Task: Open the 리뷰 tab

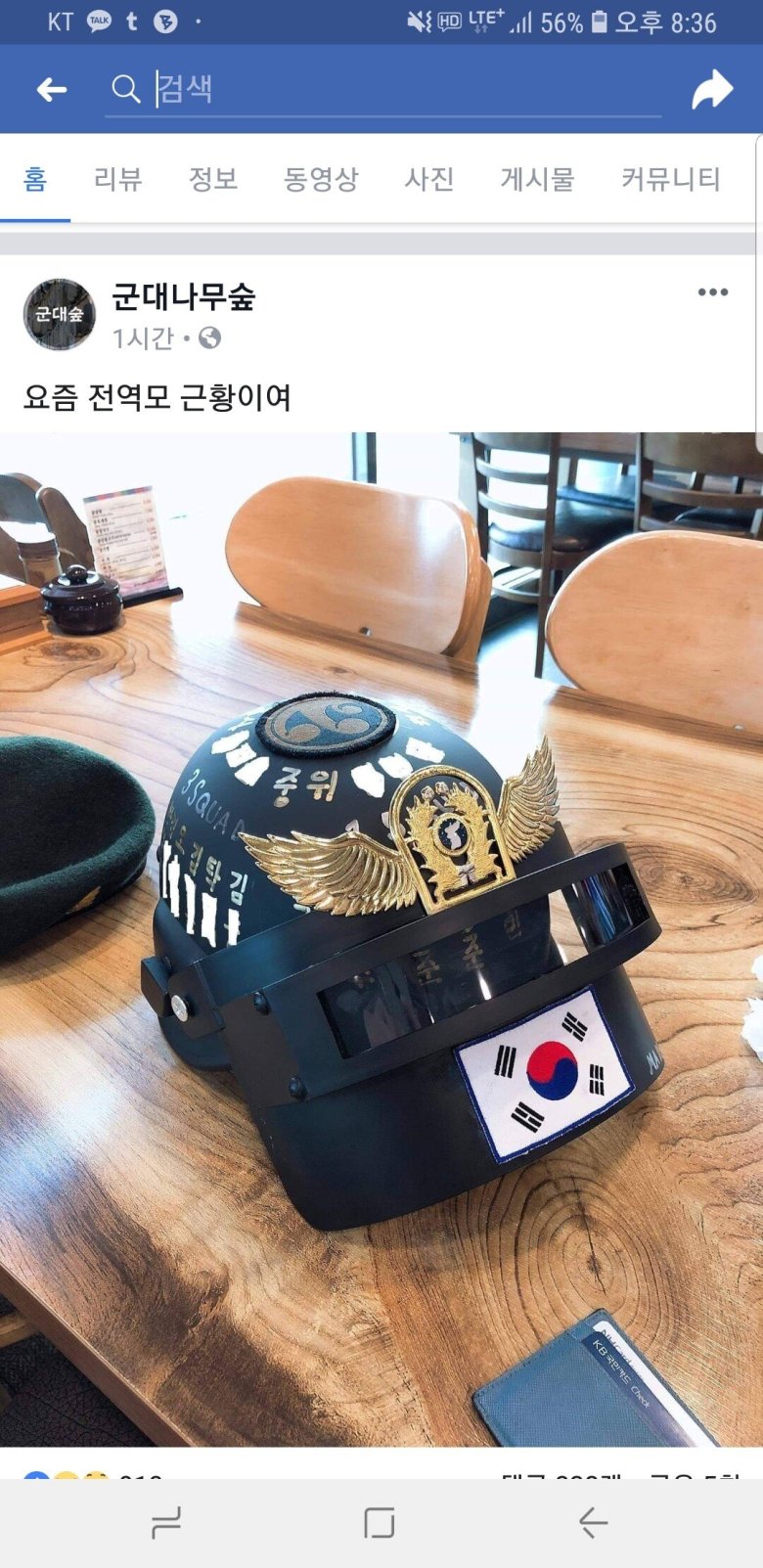Action: [118, 179]
